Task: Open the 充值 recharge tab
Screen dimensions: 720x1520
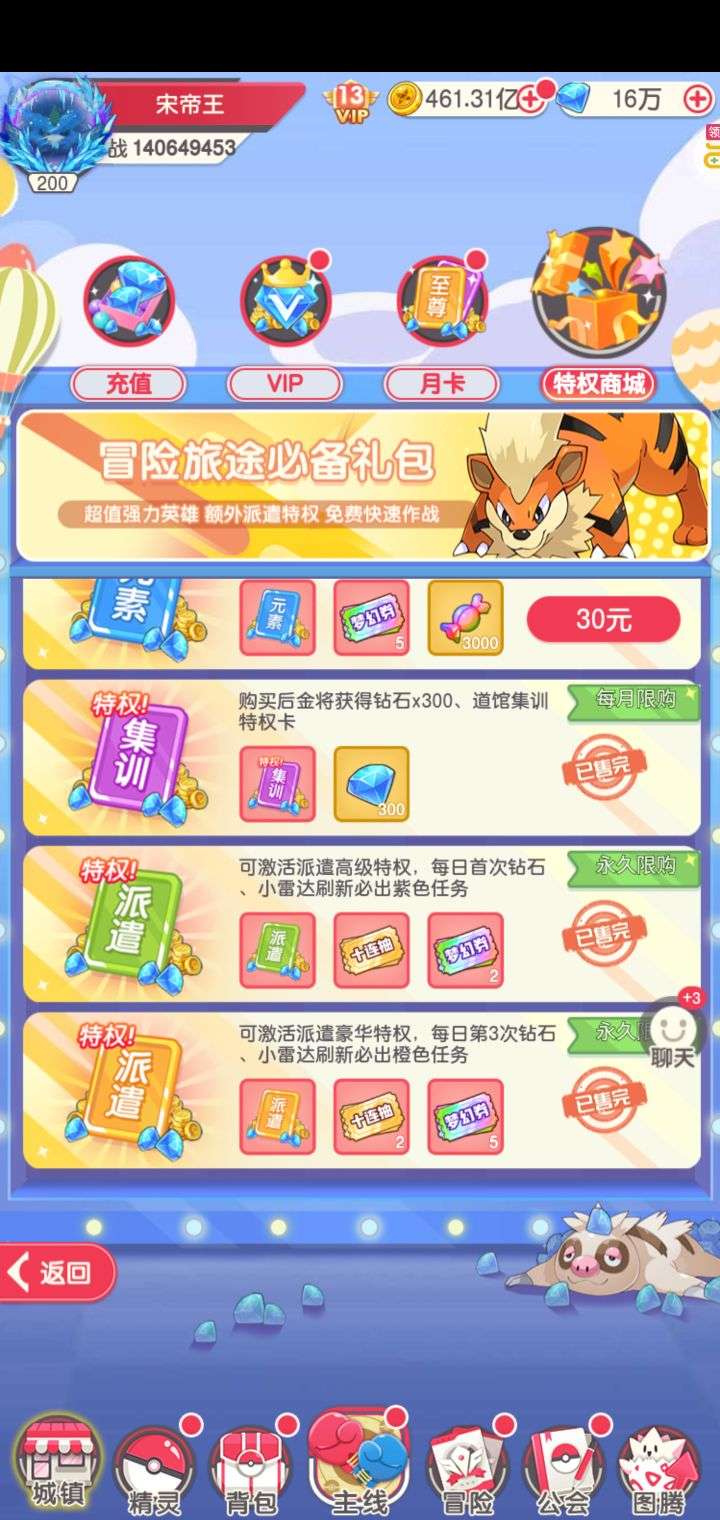Action: pyautogui.click(x=128, y=384)
